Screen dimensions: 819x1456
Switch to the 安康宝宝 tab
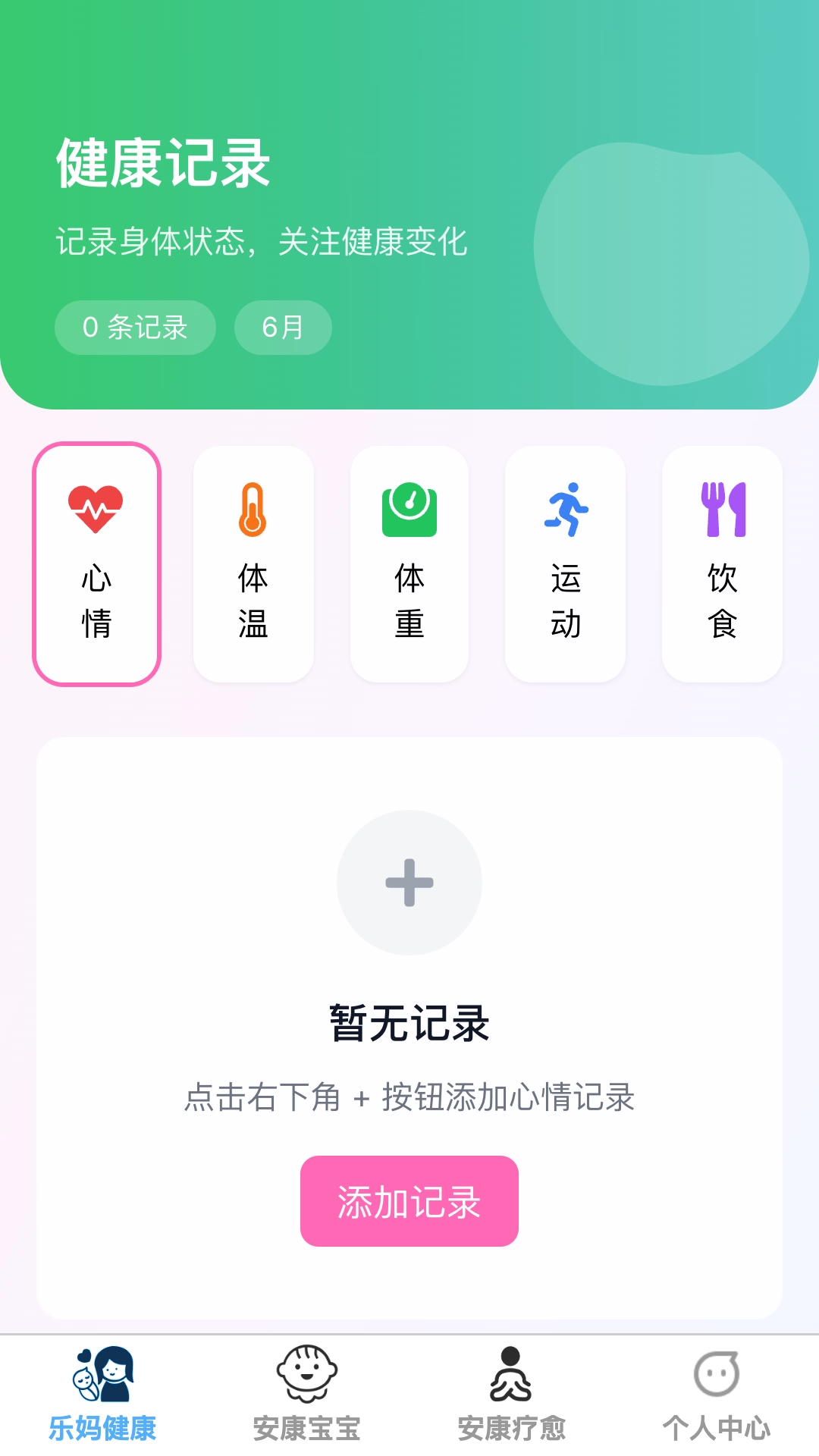306,1399
